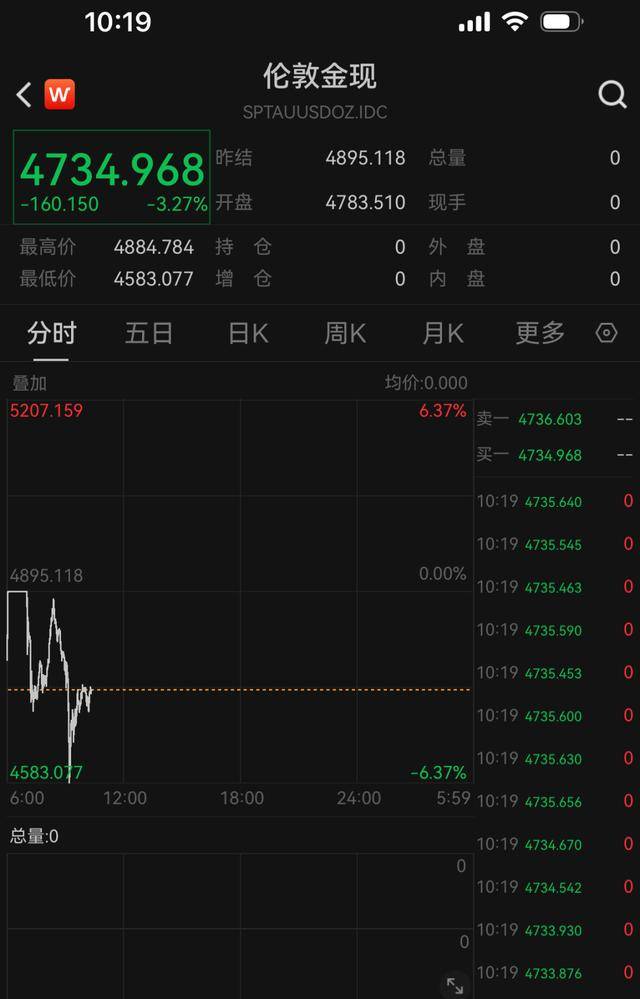Screen dimensions: 640x999
Task: Tap 叠加 to overlay another symbol
Action: (29, 382)
